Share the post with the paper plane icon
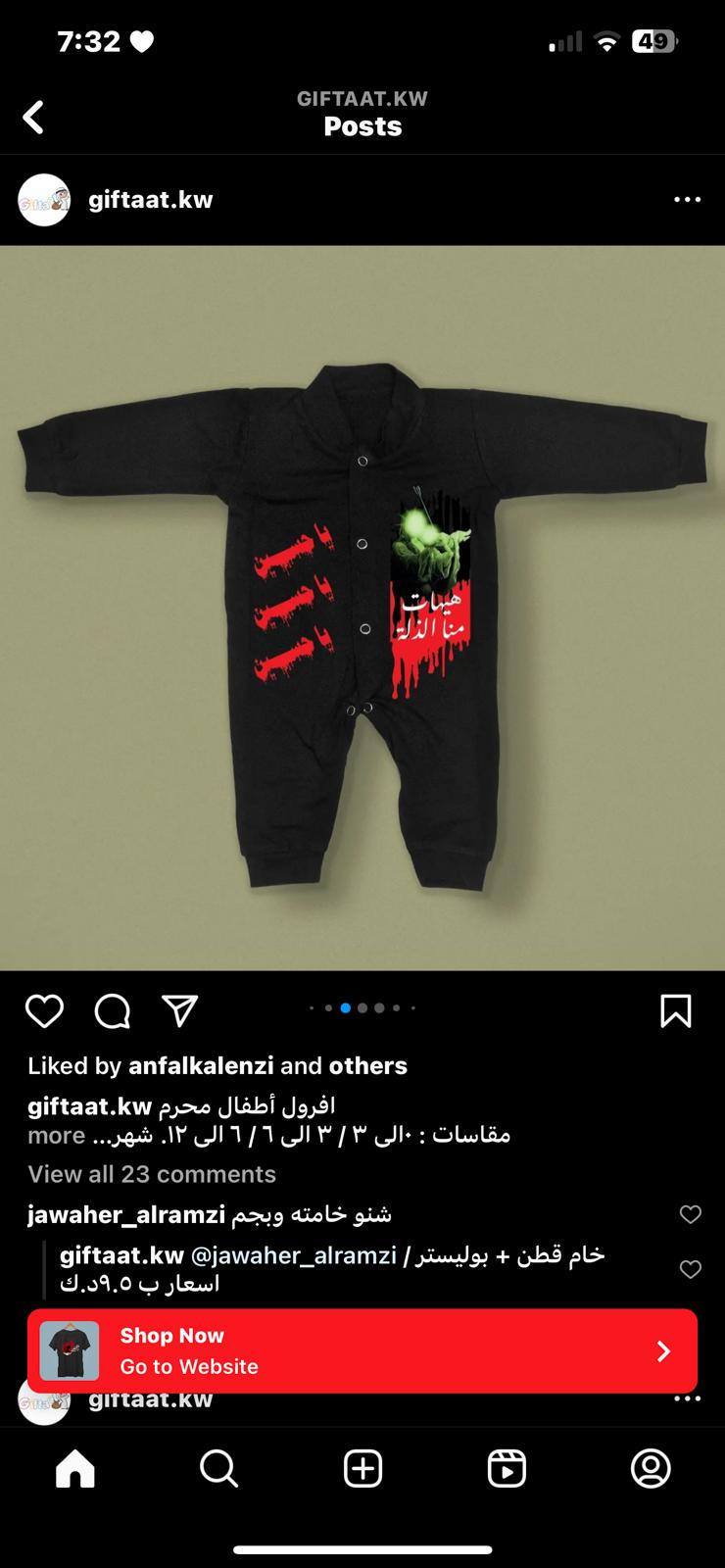The width and height of the screenshot is (725, 1568). (180, 1010)
